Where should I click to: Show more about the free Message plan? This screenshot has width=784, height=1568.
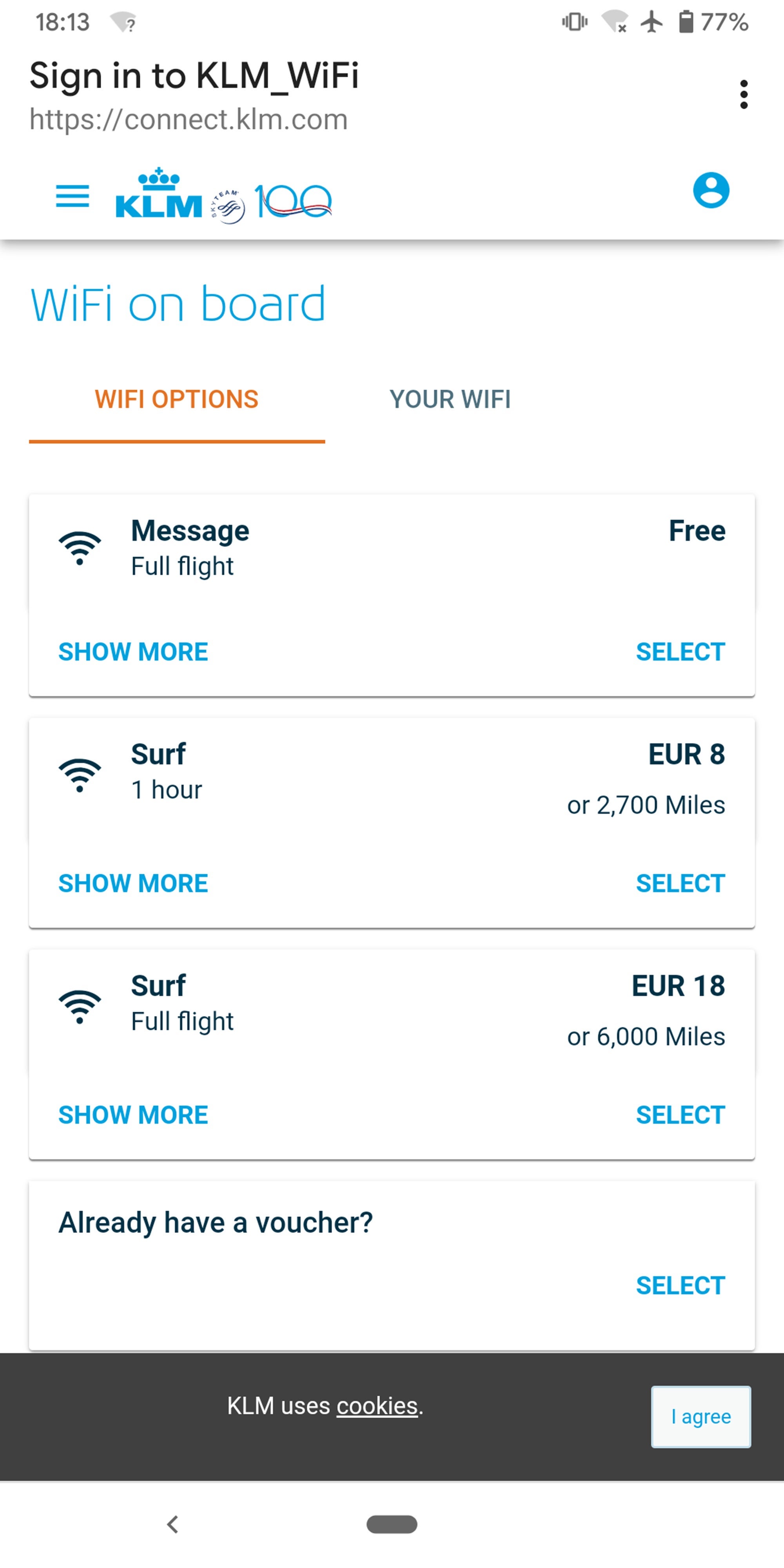(x=133, y=652)
